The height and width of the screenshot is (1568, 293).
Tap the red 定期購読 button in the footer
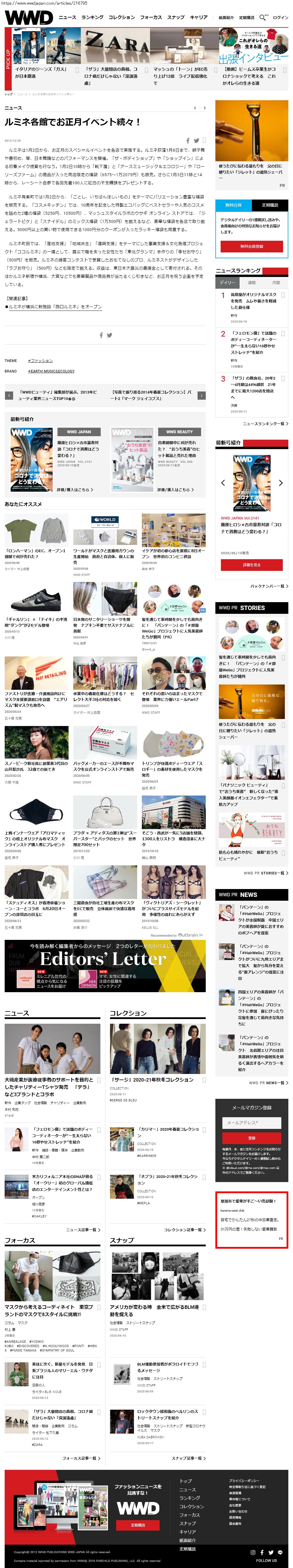[x=138, y=1525]
